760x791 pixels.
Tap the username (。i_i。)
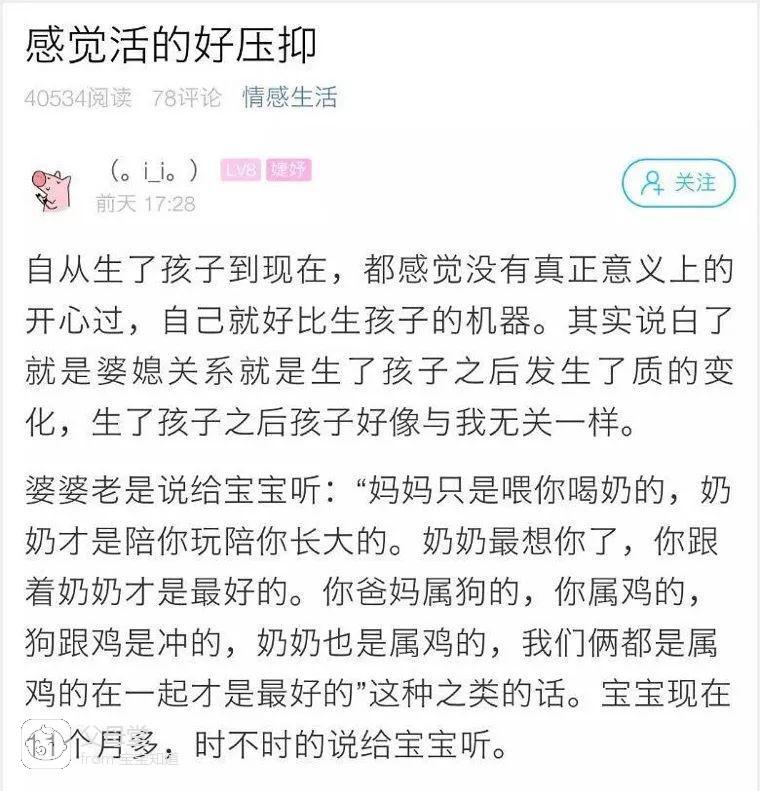[153, 171]
